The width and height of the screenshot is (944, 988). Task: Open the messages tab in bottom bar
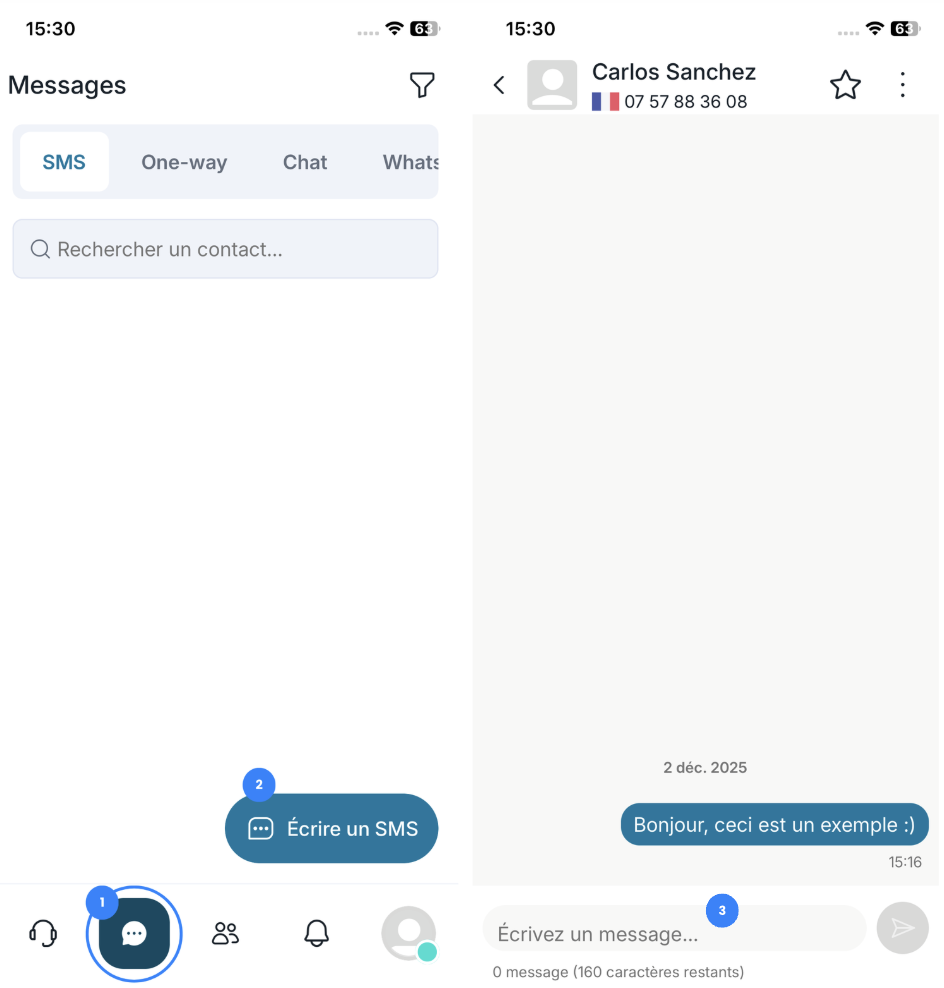tap(134, 934)
